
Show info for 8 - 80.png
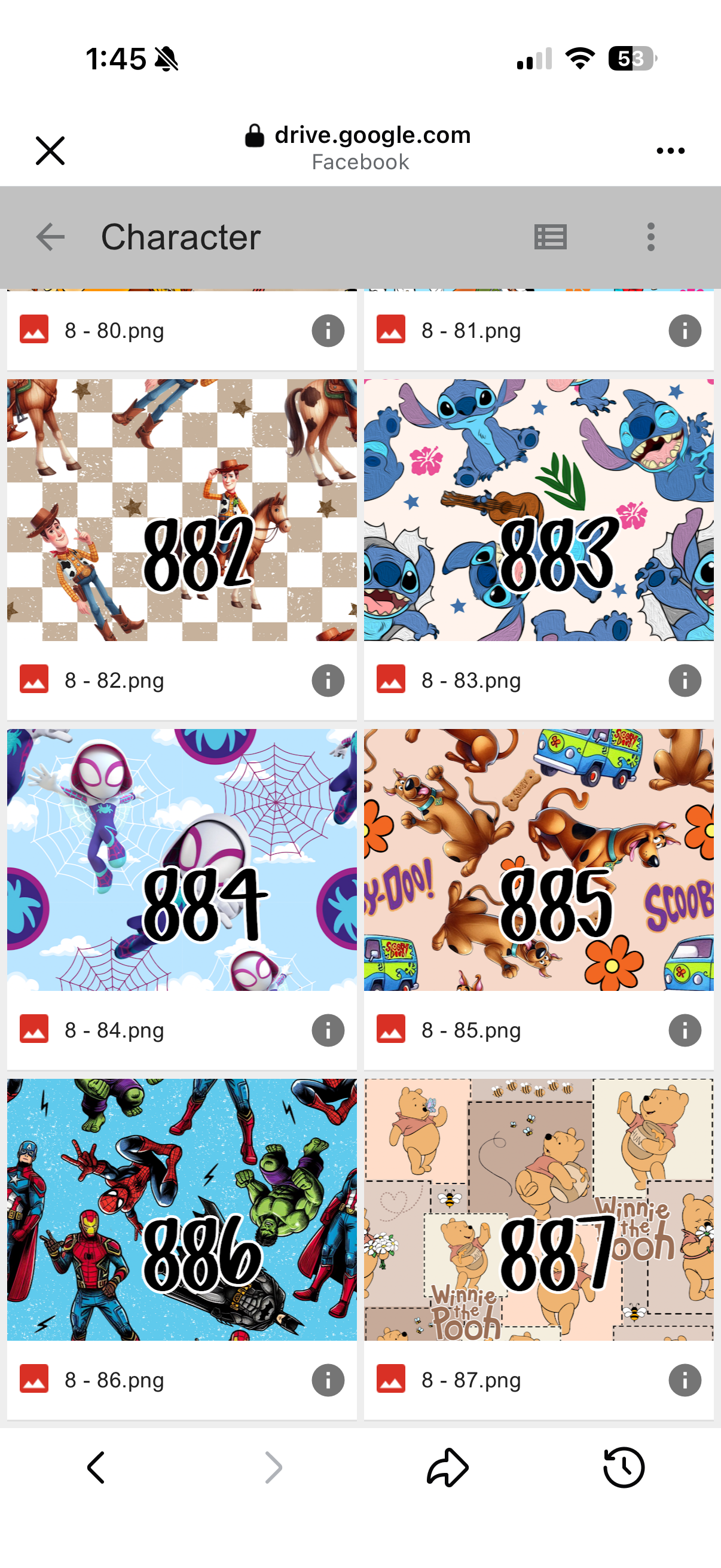pos(328,331)
